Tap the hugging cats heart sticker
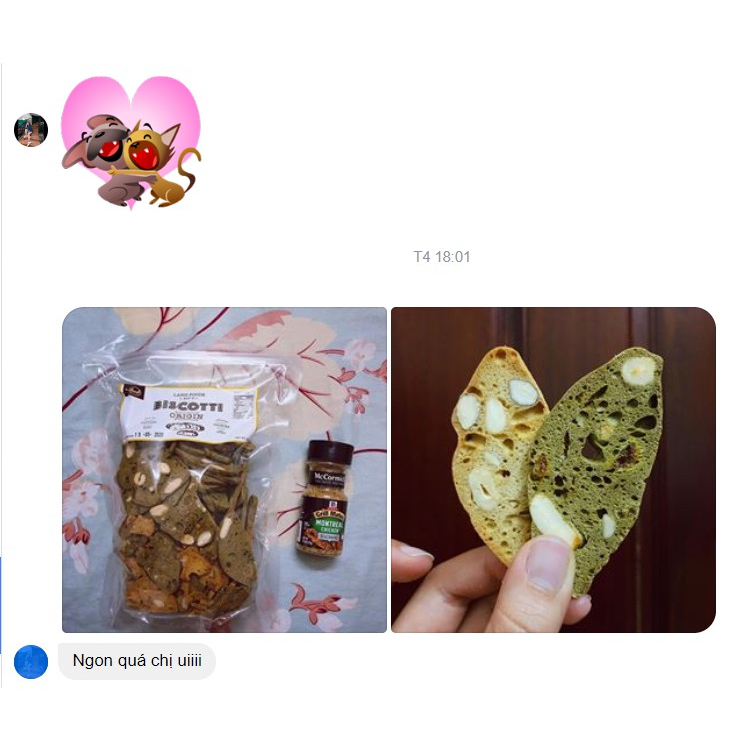 pos(130,142)
